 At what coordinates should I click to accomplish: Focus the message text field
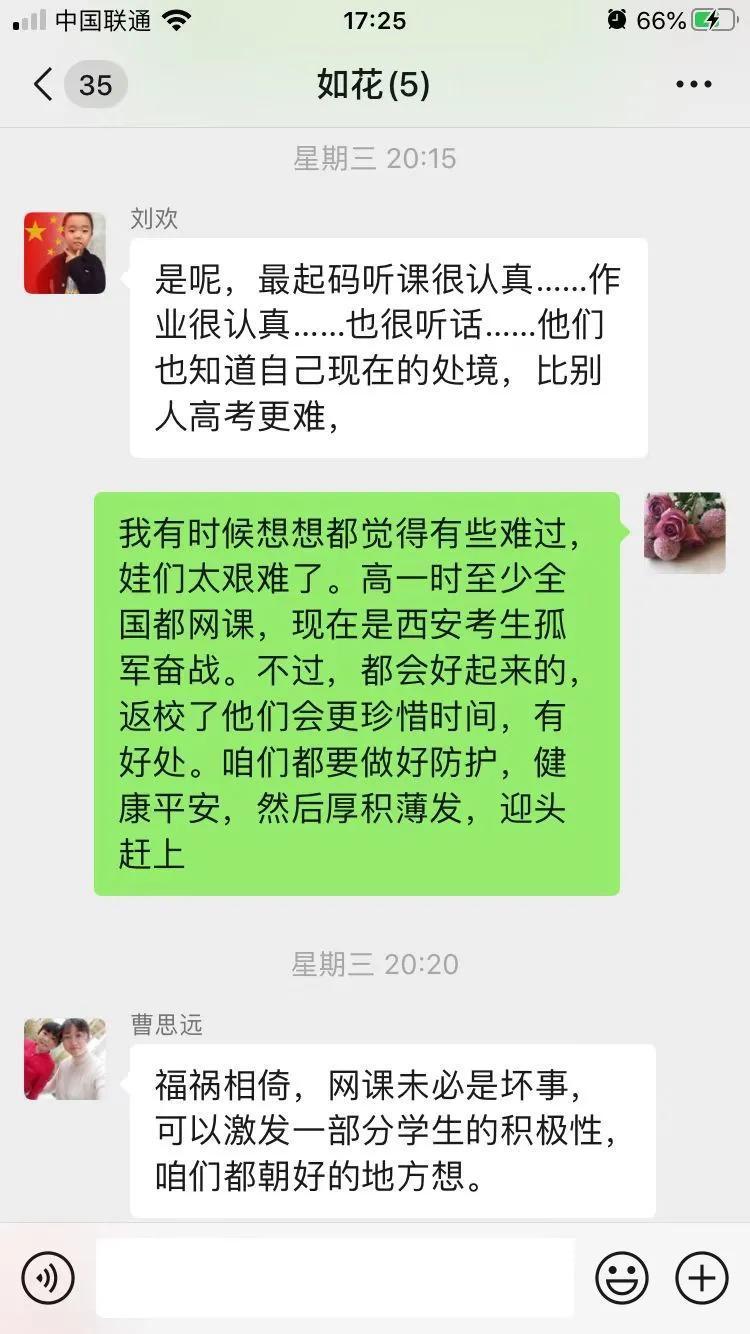[x=335, y=1277]
